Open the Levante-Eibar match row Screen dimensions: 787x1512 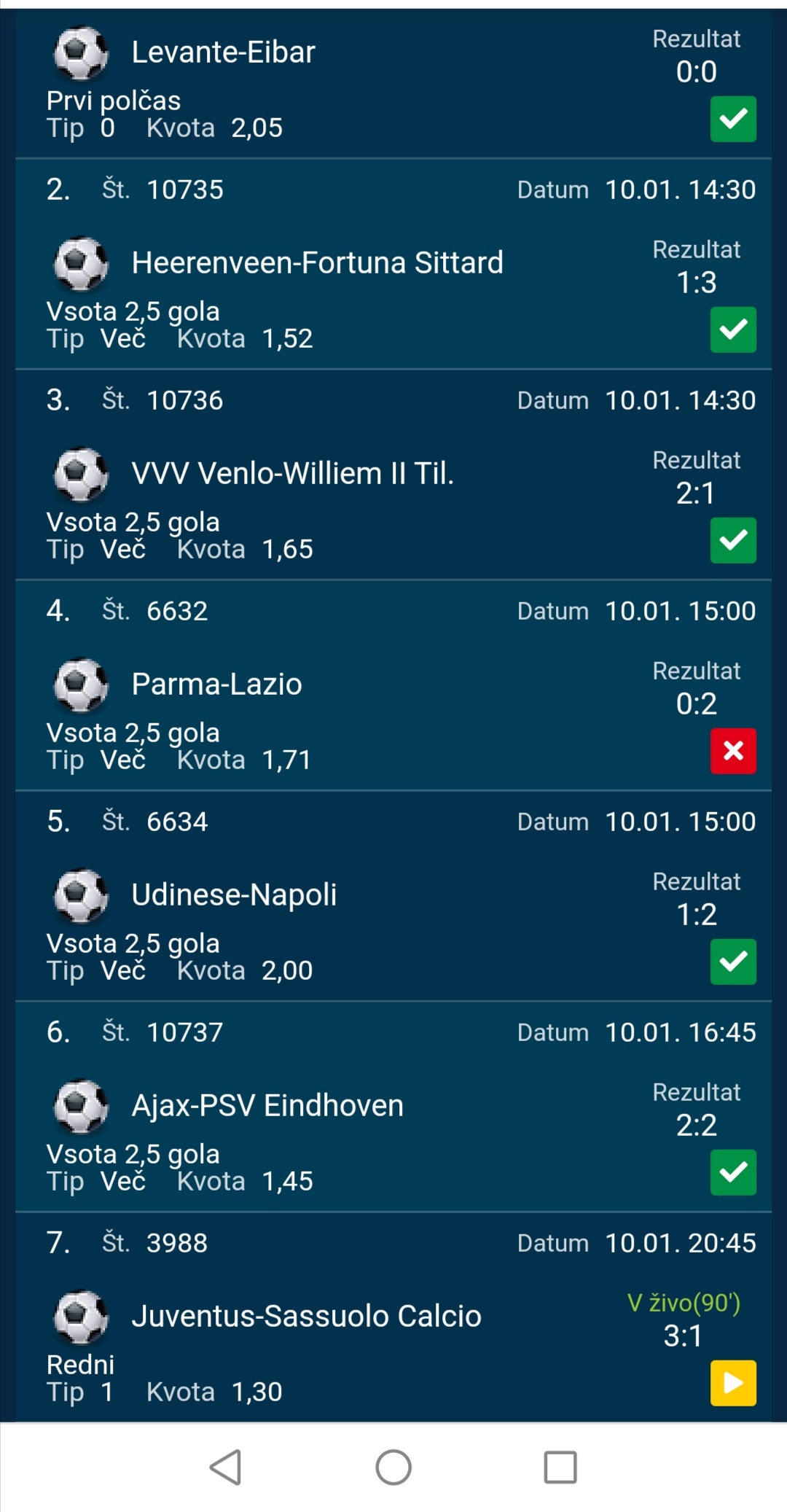(393, 83)
